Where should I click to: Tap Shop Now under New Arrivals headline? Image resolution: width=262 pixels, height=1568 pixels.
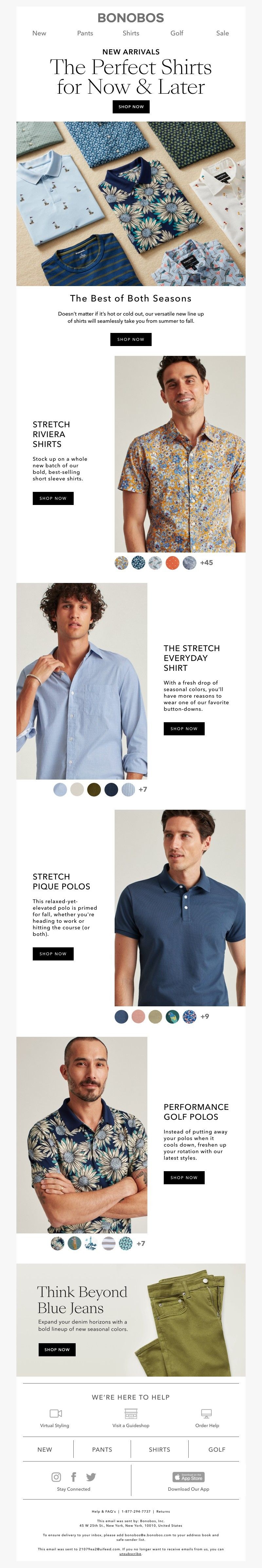131,106
